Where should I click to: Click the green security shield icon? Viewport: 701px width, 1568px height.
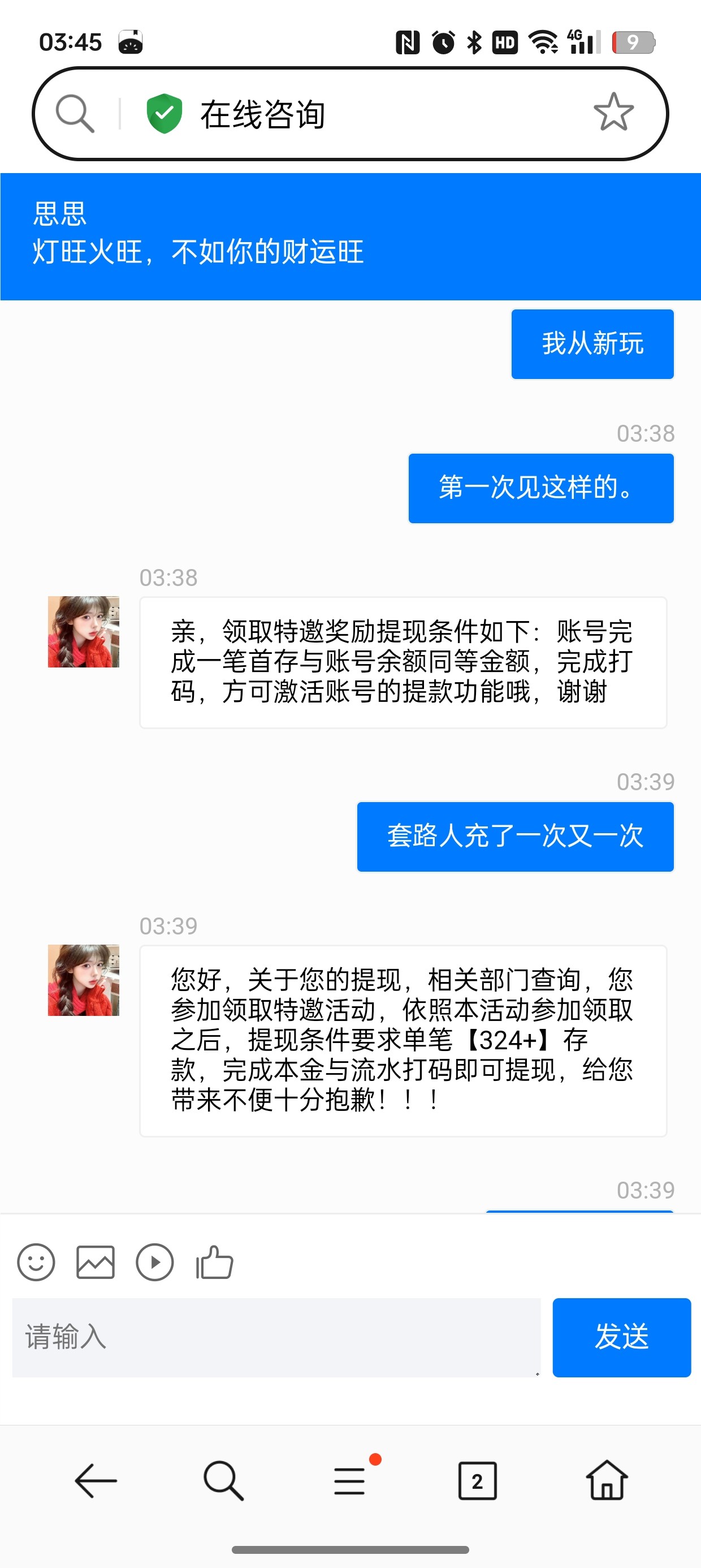pyautogui.click(x=163, y=113)
